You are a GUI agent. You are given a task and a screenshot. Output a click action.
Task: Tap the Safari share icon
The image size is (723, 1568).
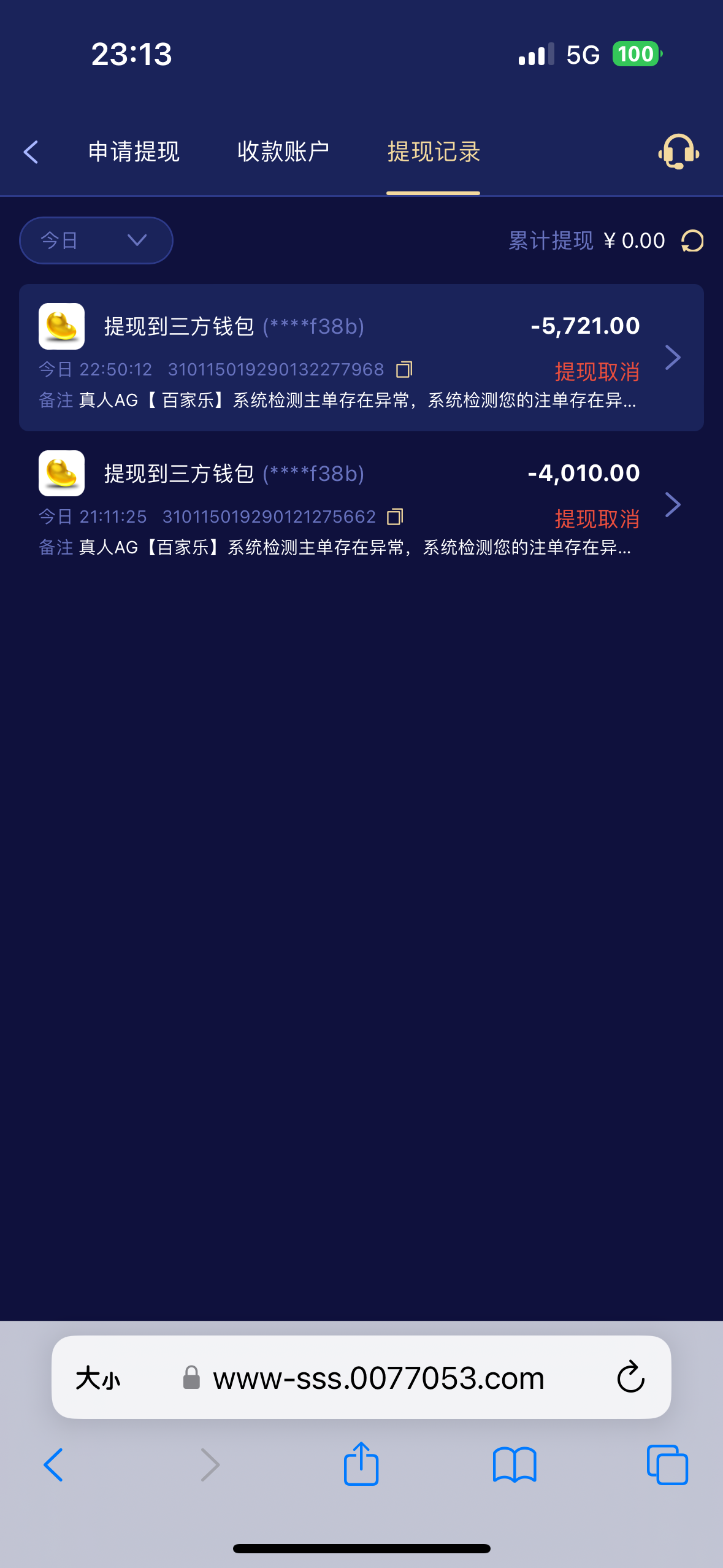361,1465
